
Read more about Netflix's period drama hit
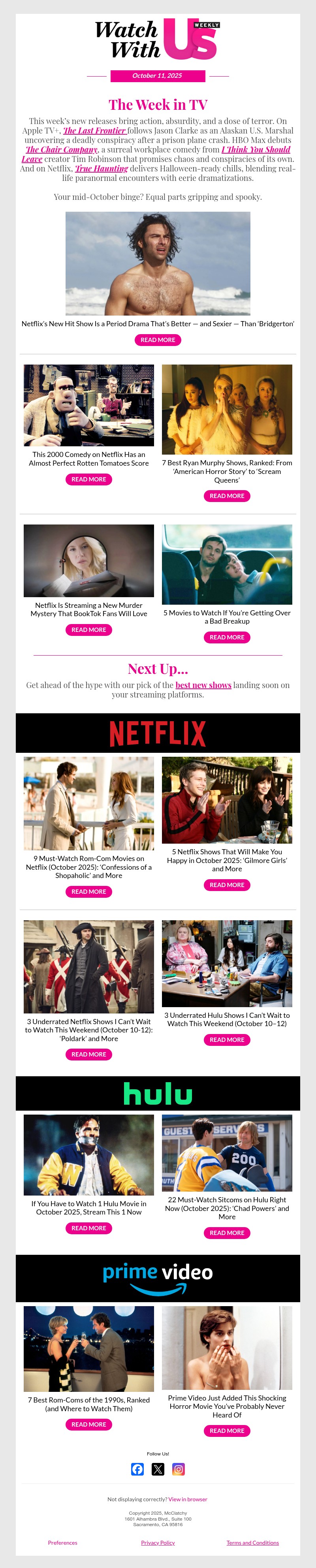pyautogui.click(x=158, y=340)
